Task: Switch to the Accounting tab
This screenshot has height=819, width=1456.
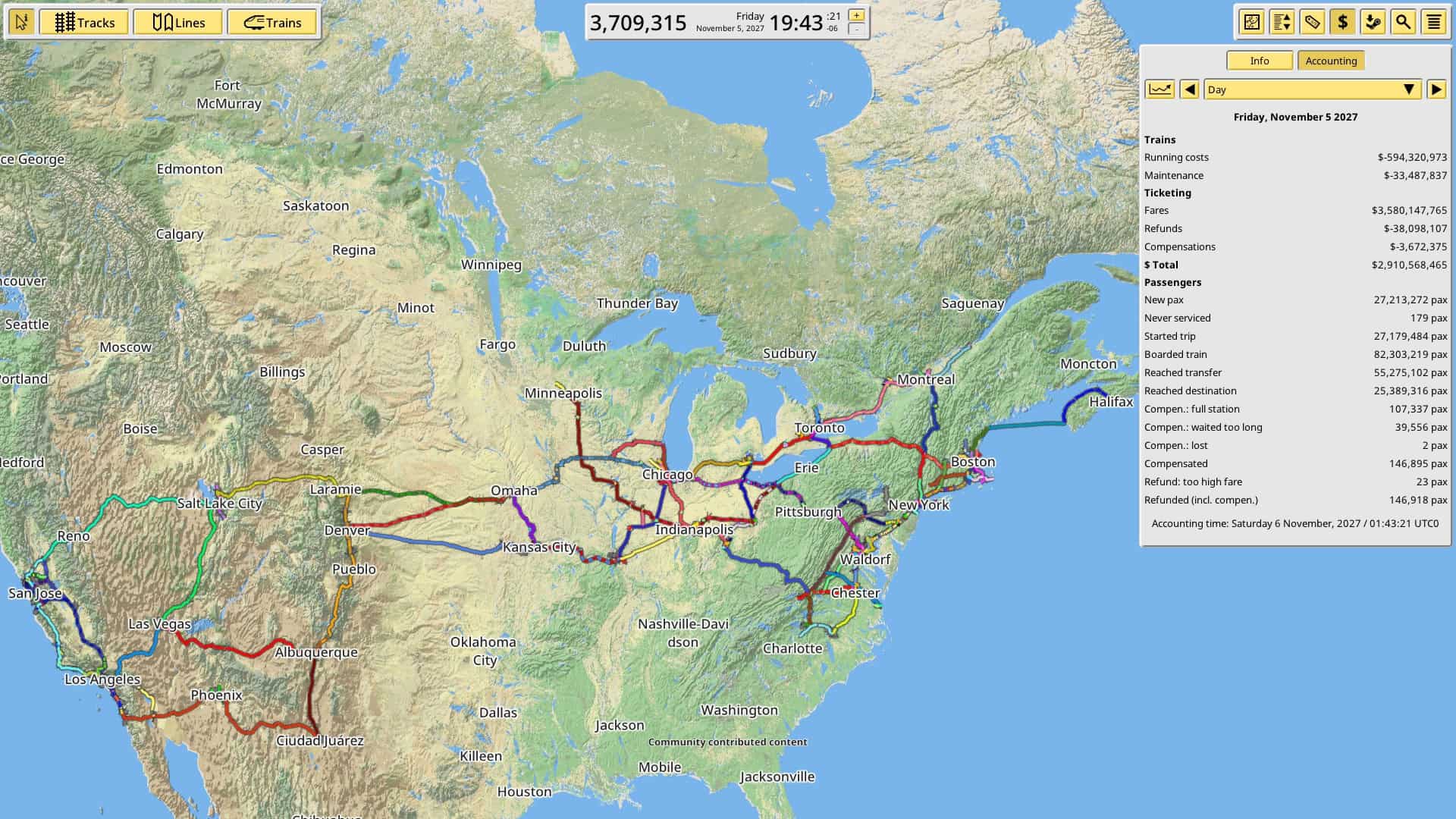Action: 1331,61
